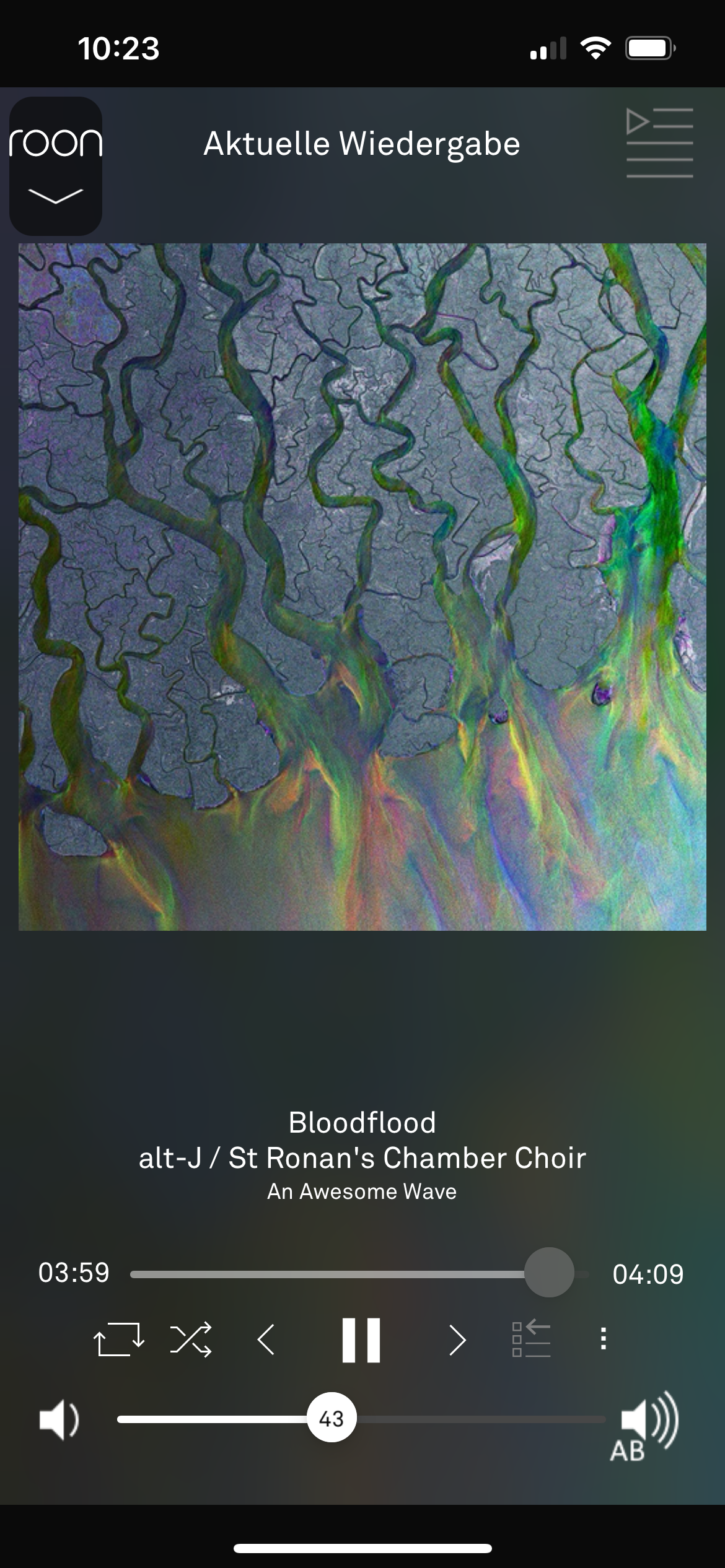Open the play queue icon

[x=659, y=143]
